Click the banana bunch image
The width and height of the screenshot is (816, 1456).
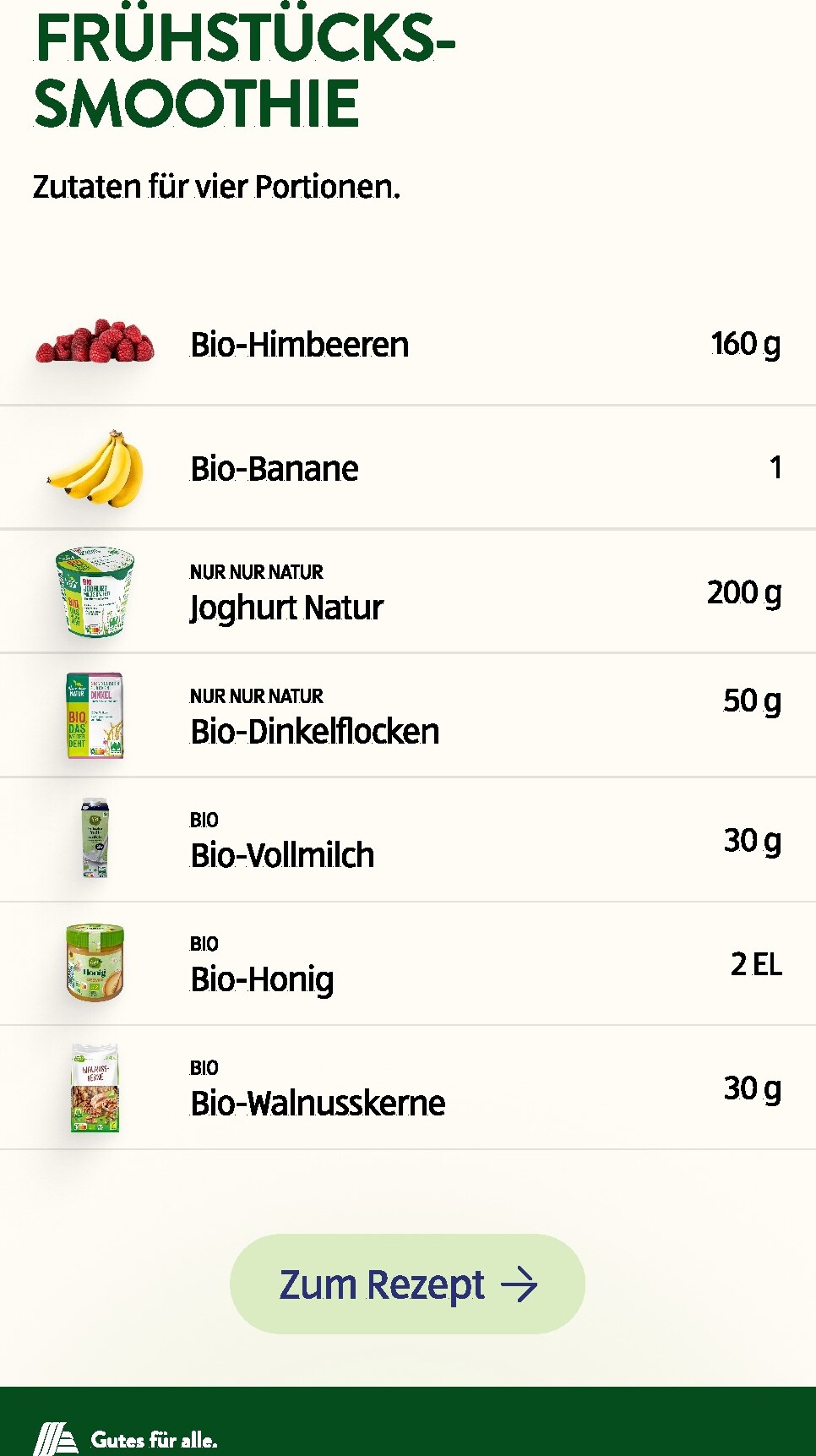click(x=95, y=469)
